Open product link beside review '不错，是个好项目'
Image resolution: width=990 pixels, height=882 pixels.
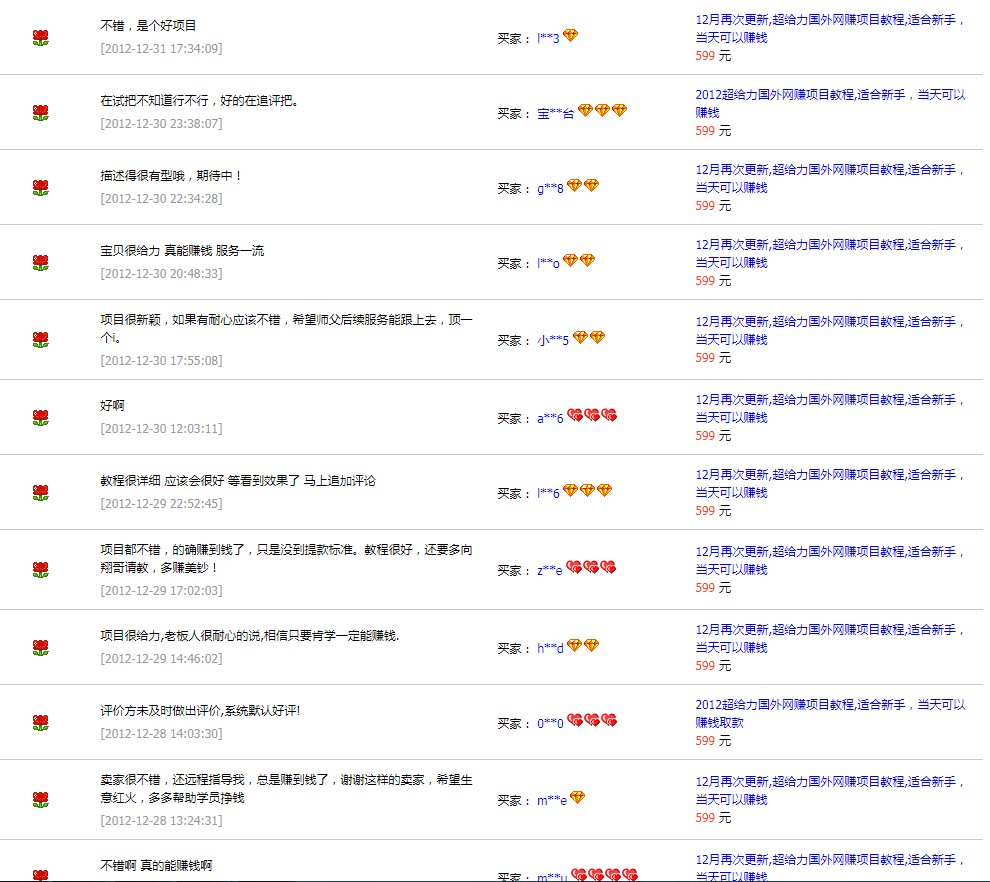pos(830,19)
